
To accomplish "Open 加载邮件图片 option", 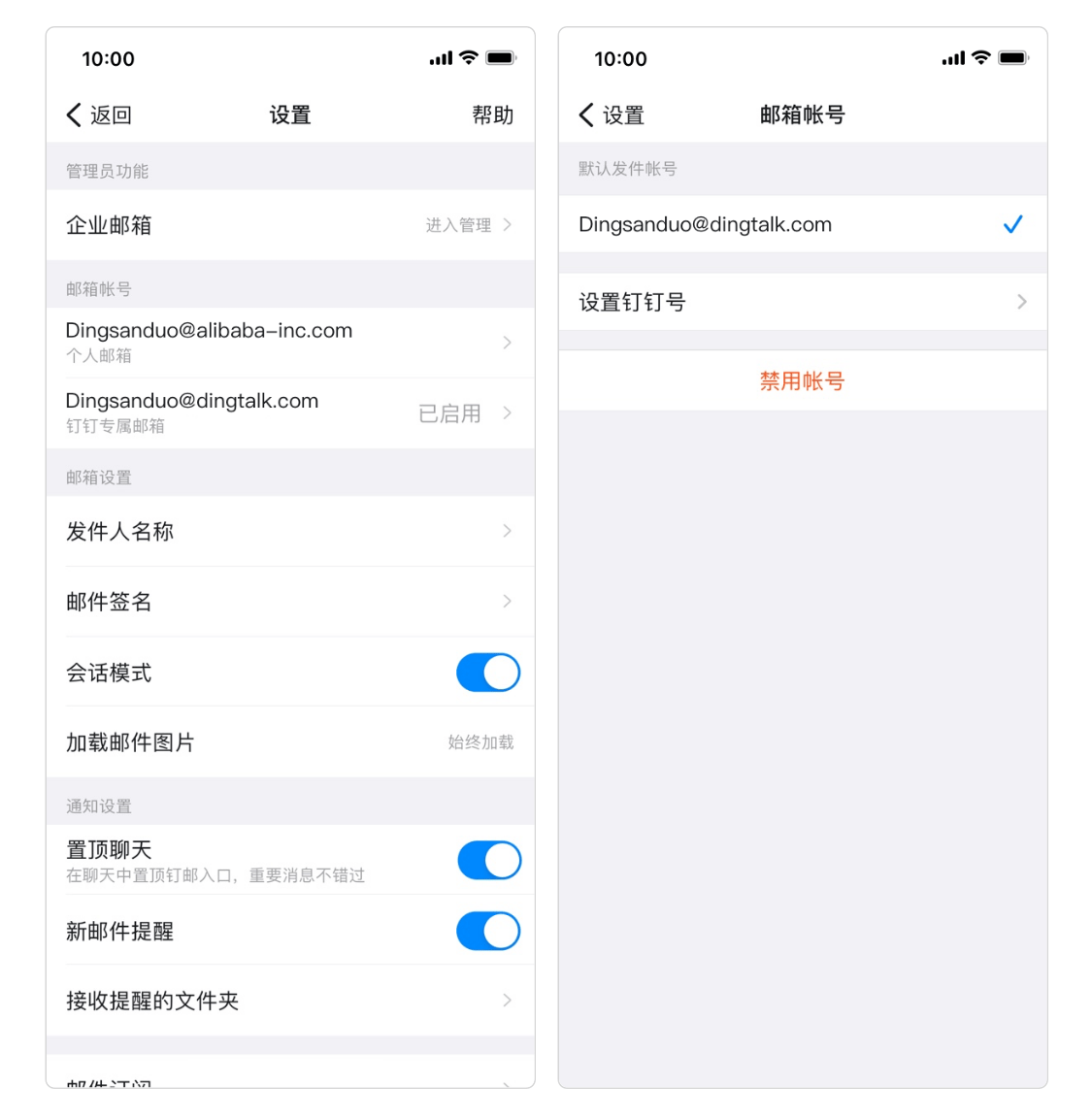I will pos(289,742).
